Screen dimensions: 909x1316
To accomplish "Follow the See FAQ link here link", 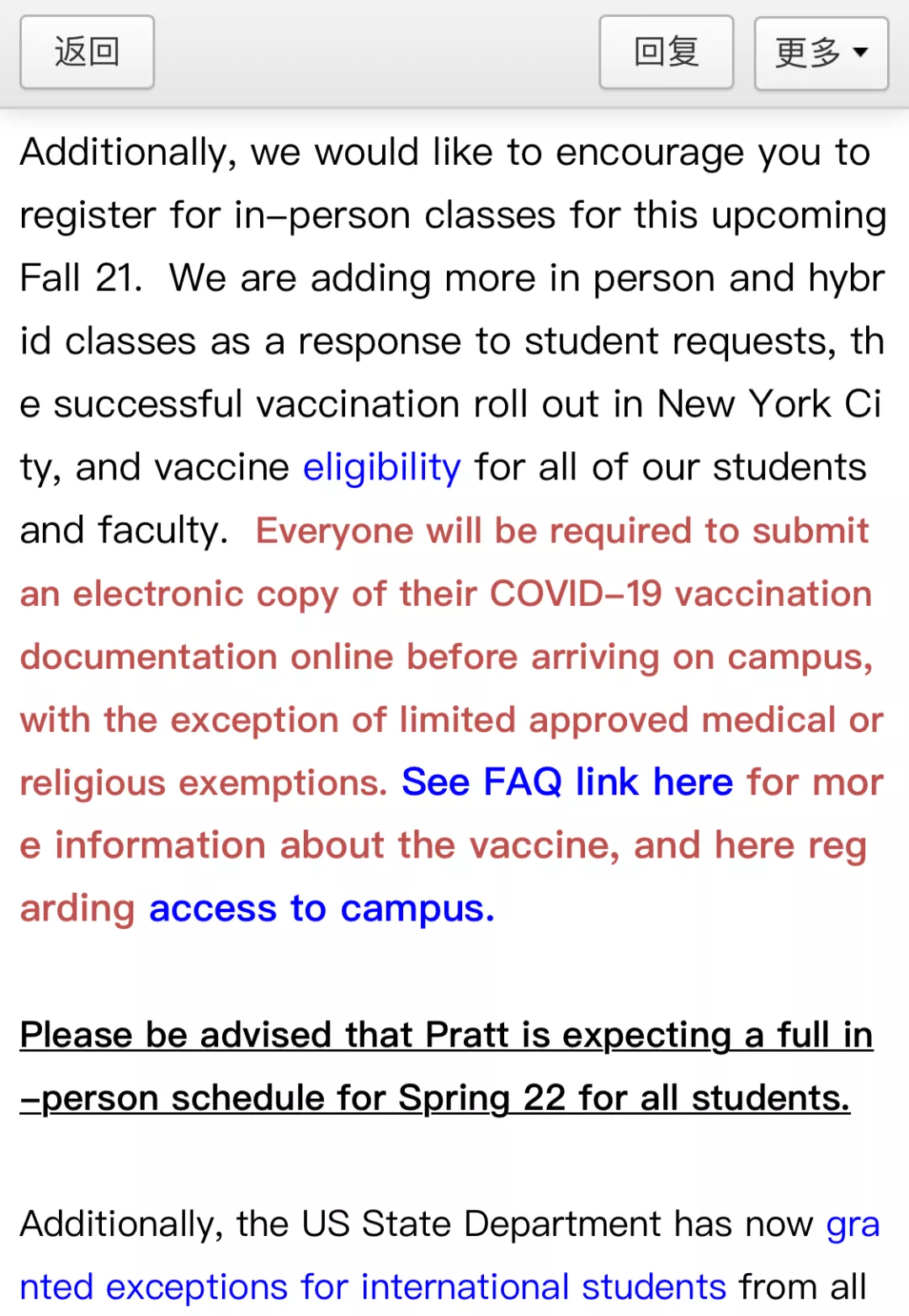I will 566,783.
